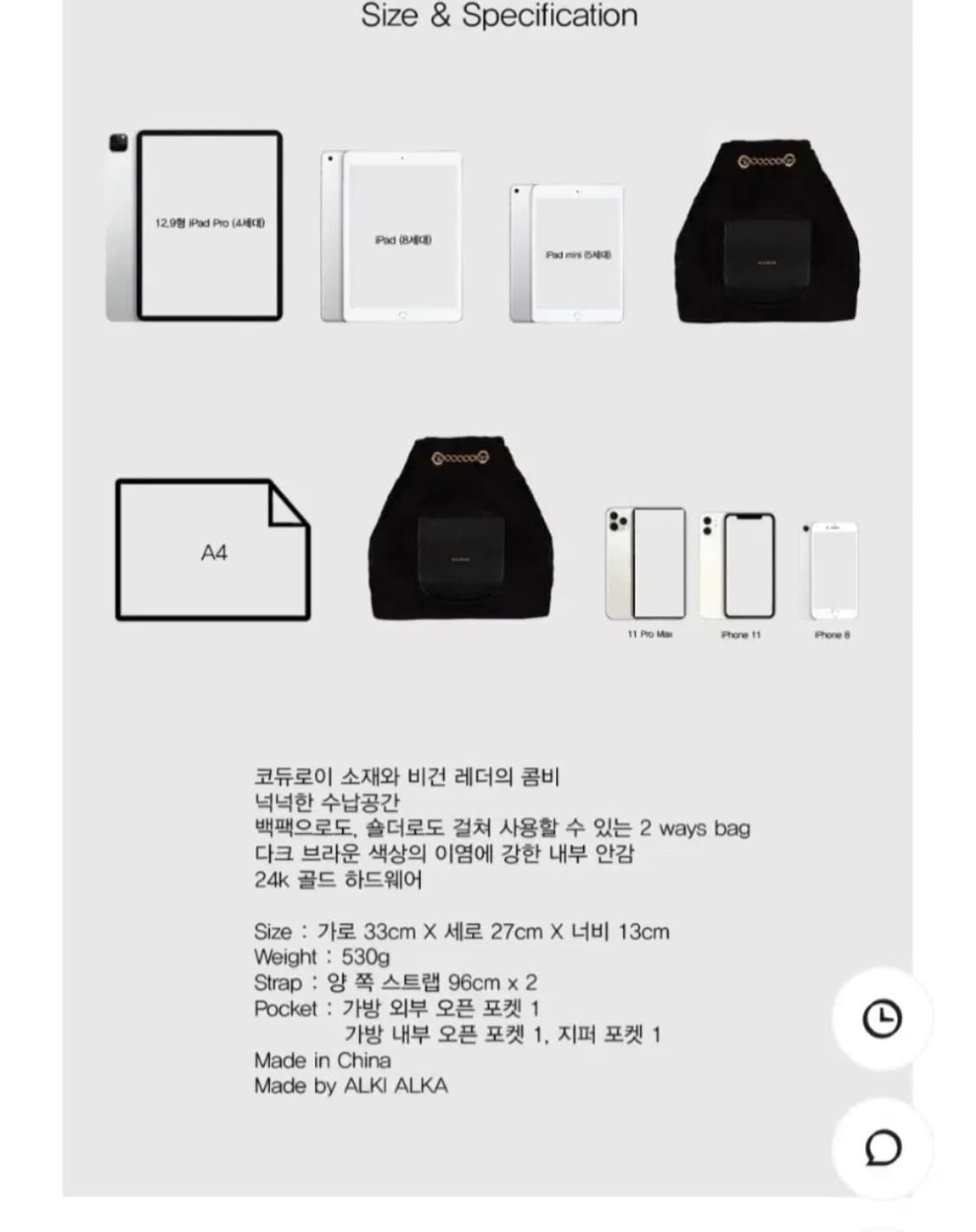The image size is (976, 1232).
Task: Click the Size dimensions text line
Action: tap(461, 931)
